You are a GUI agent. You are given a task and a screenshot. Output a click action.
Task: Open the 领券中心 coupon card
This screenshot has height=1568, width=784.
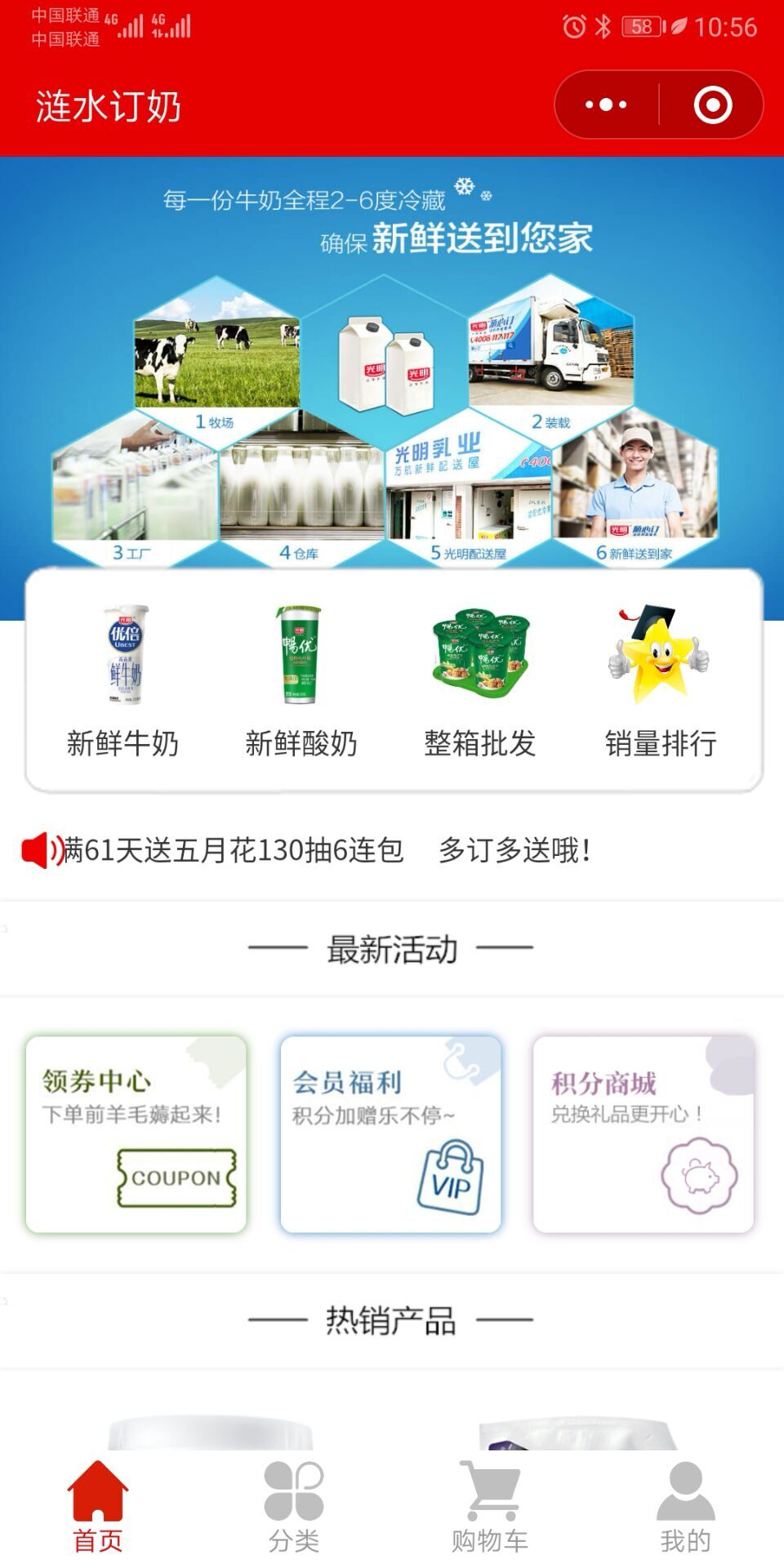coord(136,1134)
